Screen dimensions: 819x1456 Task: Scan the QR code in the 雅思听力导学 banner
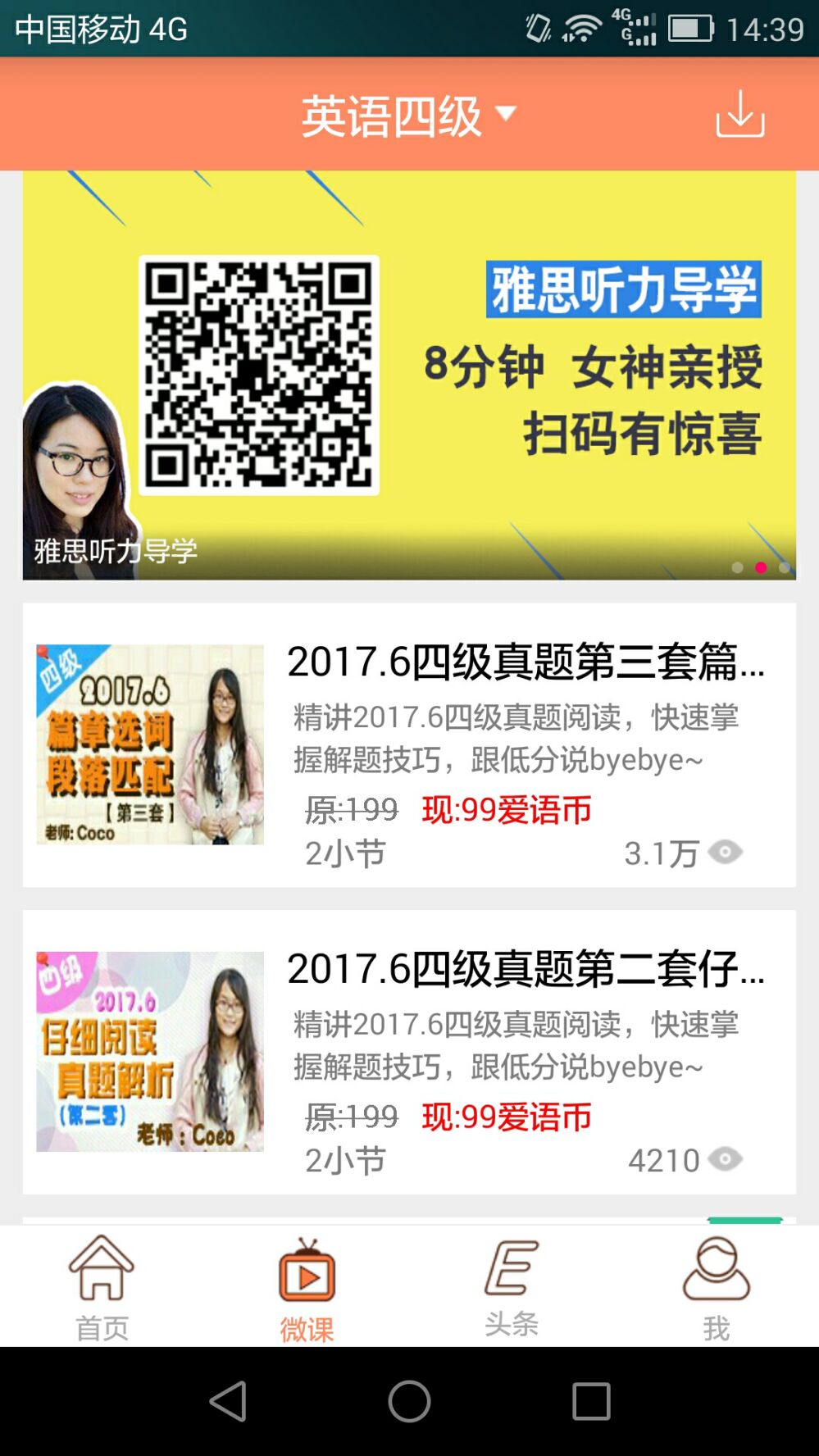(261, 373)
